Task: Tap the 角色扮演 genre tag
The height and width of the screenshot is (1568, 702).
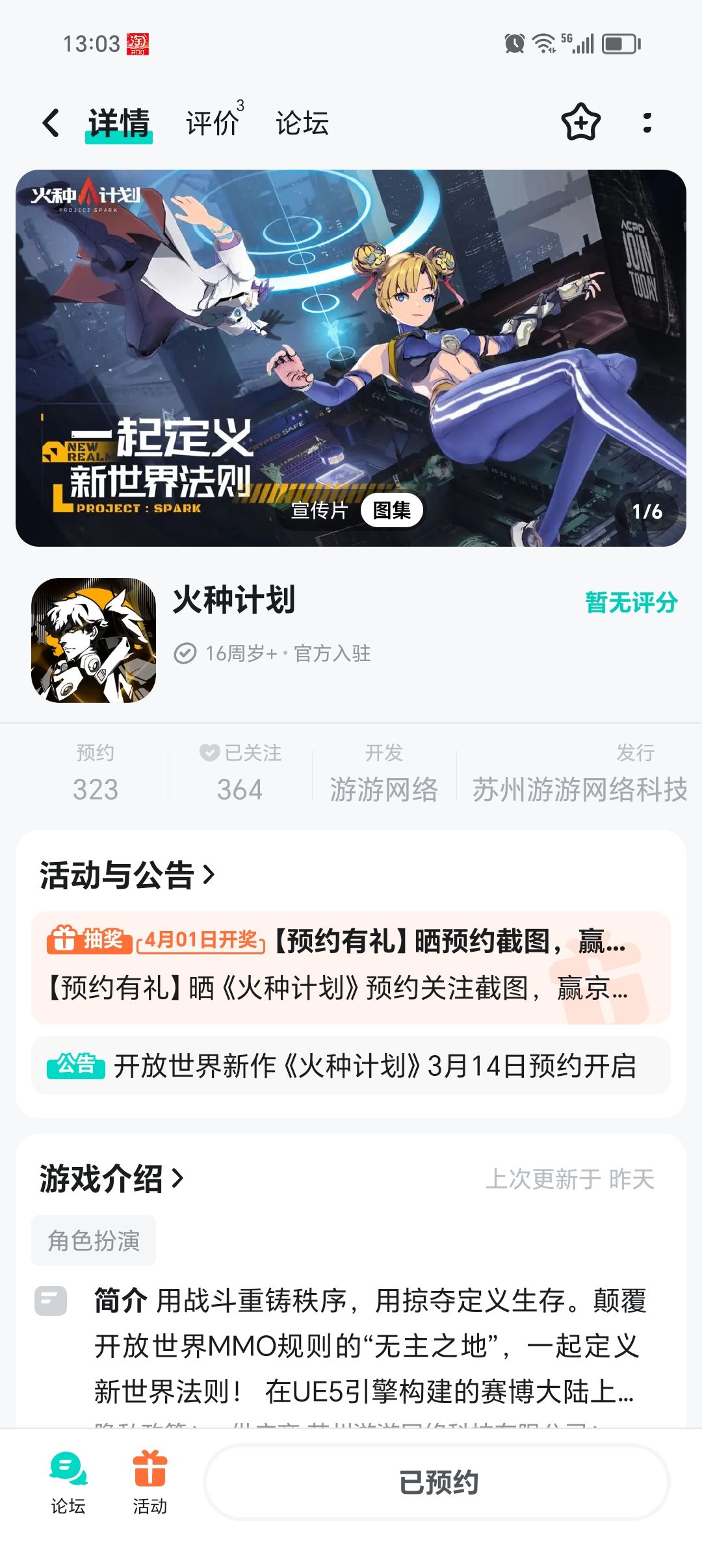Action: [x=94, y=1240]
